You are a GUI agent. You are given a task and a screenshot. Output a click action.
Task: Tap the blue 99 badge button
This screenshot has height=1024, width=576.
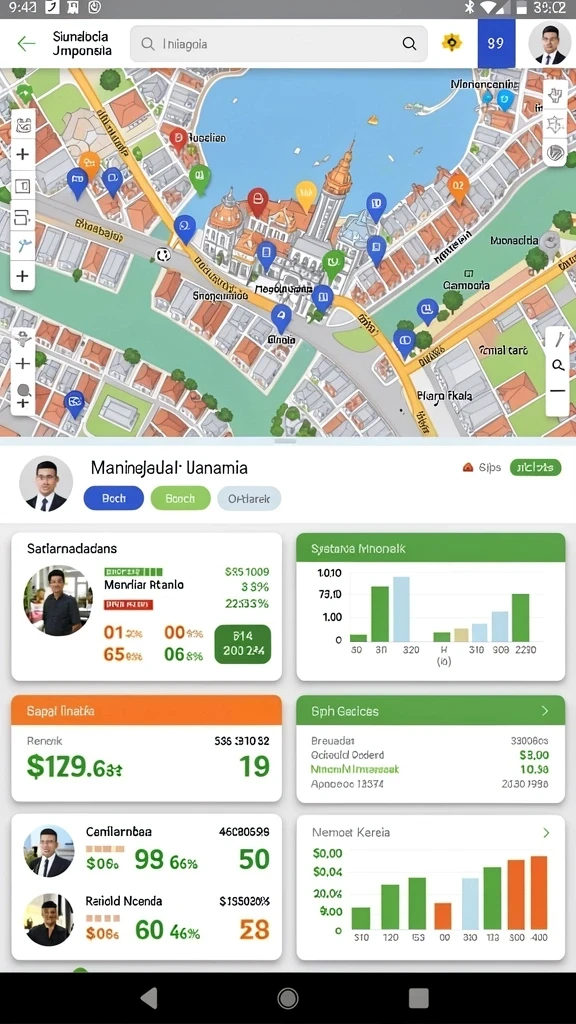tap(496, 43)
